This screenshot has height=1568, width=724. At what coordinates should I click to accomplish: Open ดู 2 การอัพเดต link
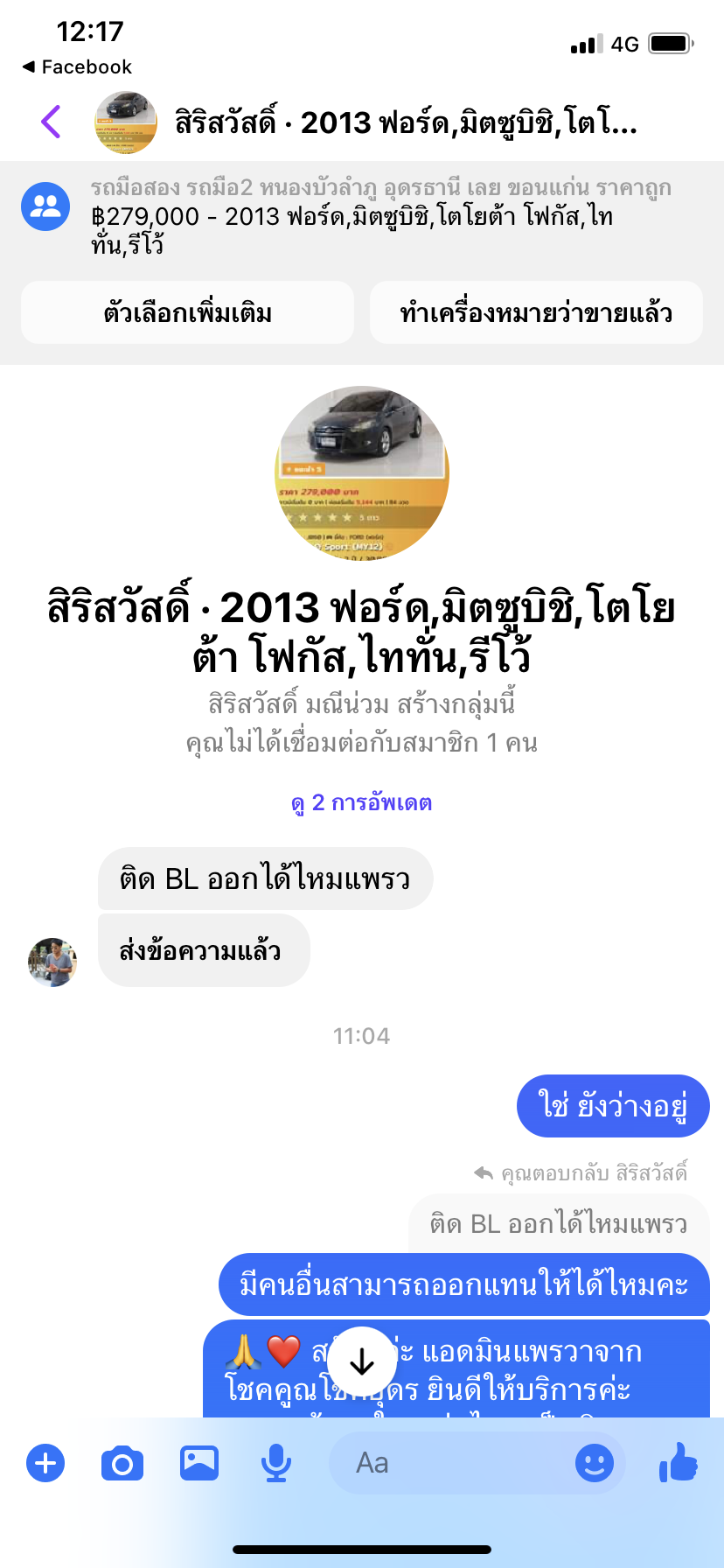point(361,802)
